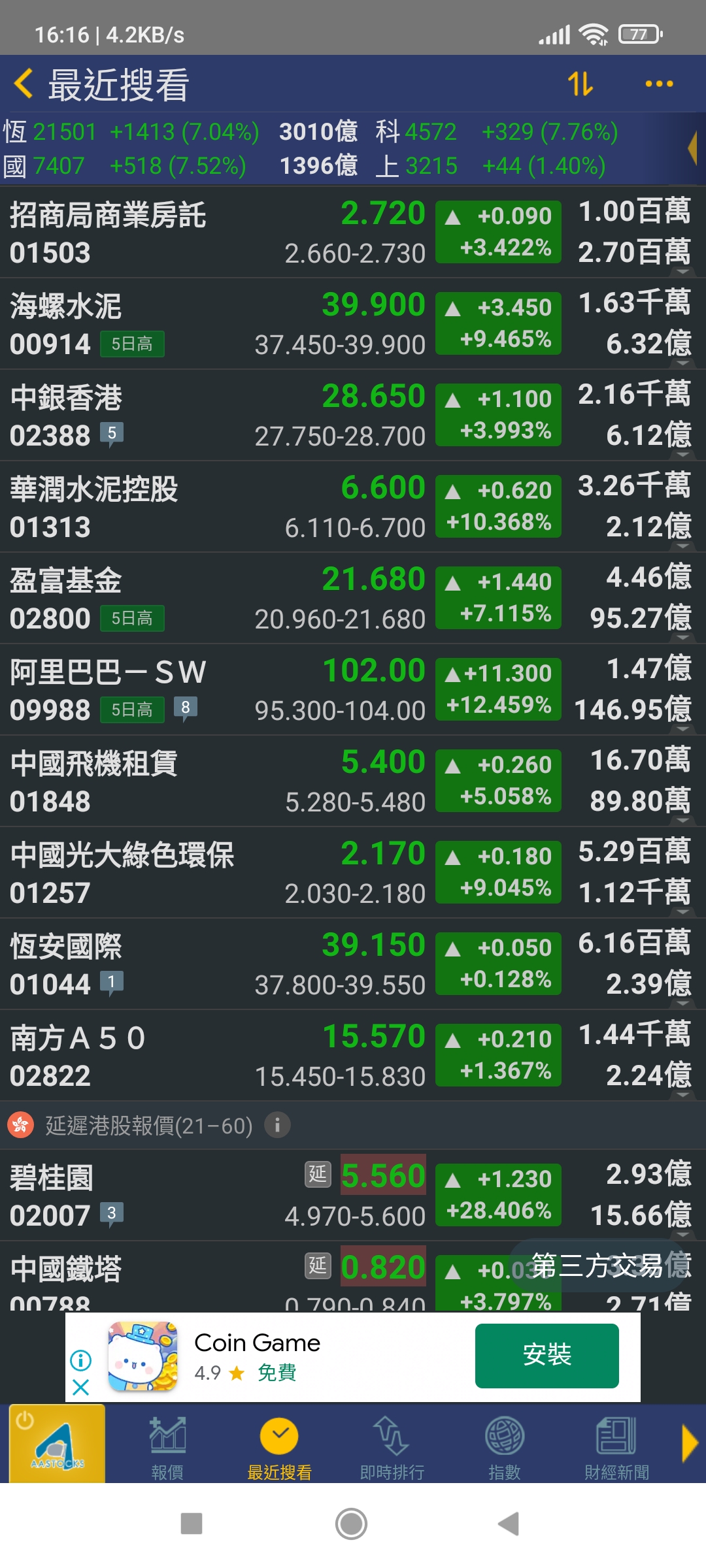Open the three-dot overflow menu
Viewport: 706px width, 1568px height.
[658, 84]
